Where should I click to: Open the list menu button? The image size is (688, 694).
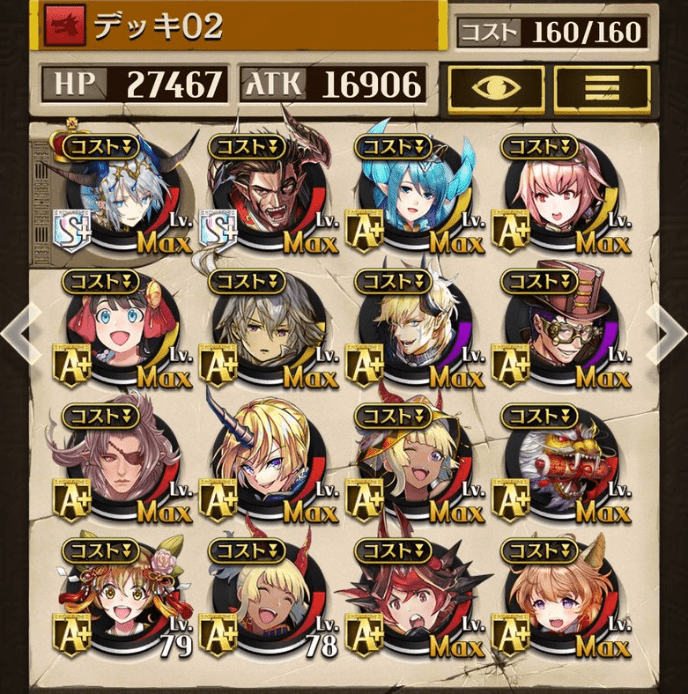(x=602, y=89)
